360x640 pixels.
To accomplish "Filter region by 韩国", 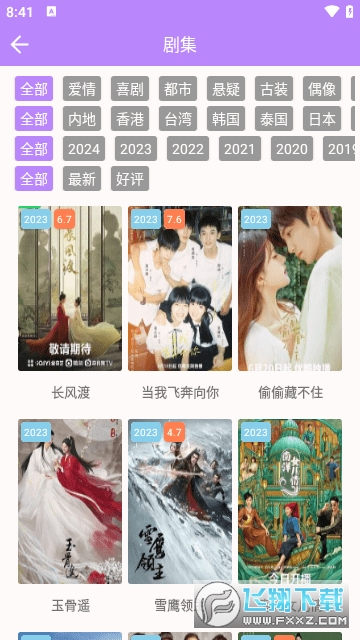I will [226, 119].
